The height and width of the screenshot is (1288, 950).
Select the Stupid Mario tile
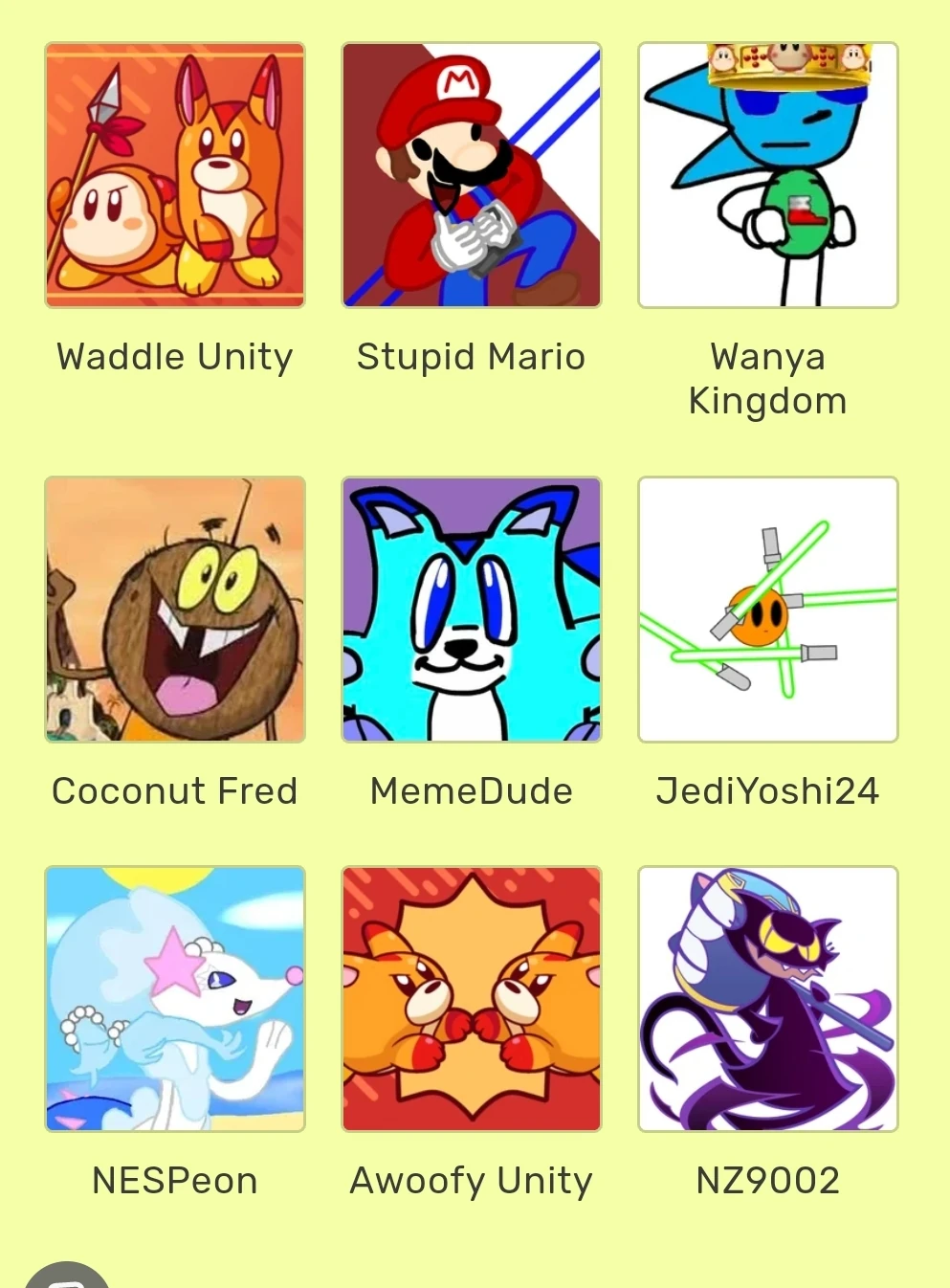[x=472, y=176]
